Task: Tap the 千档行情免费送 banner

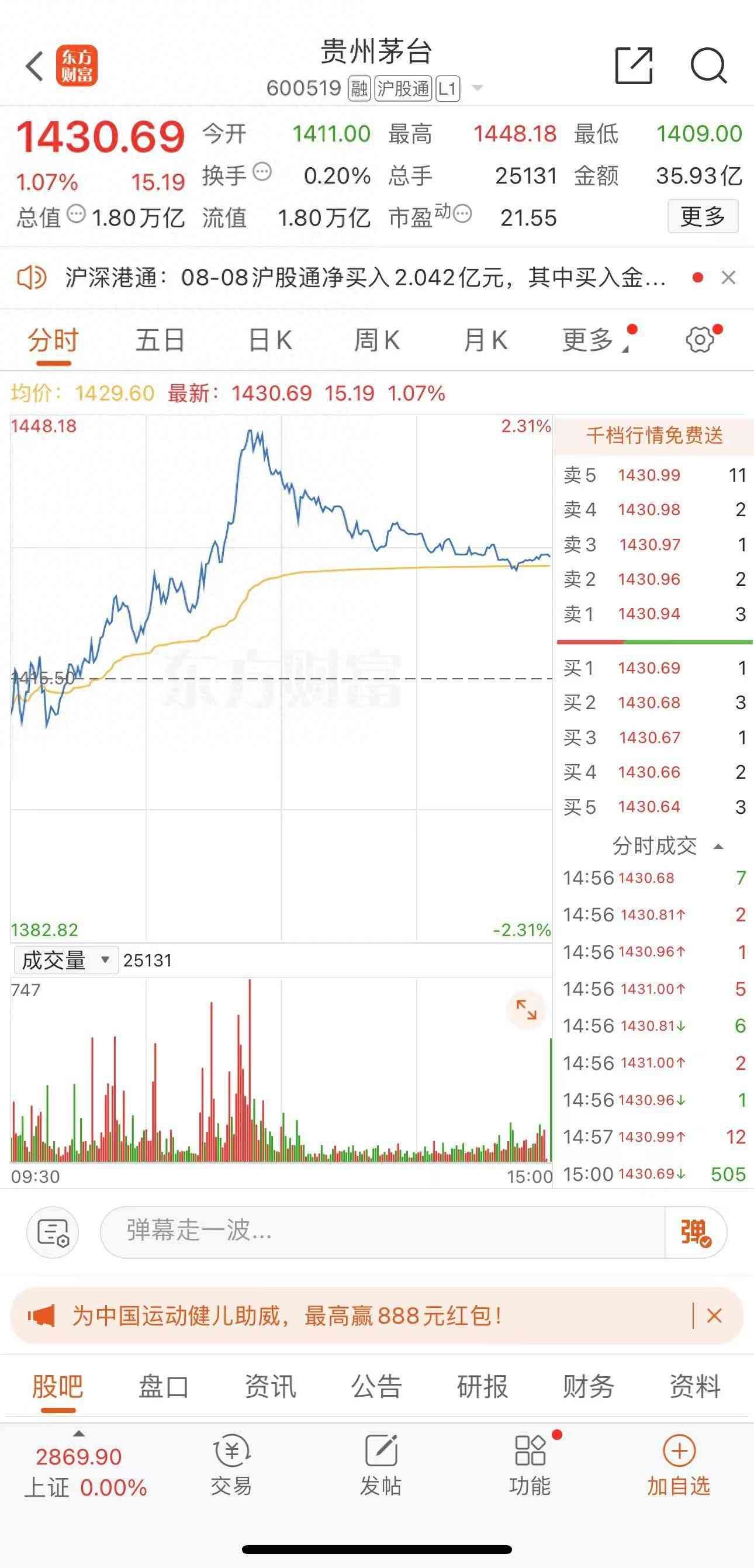Action: [653, 436]
